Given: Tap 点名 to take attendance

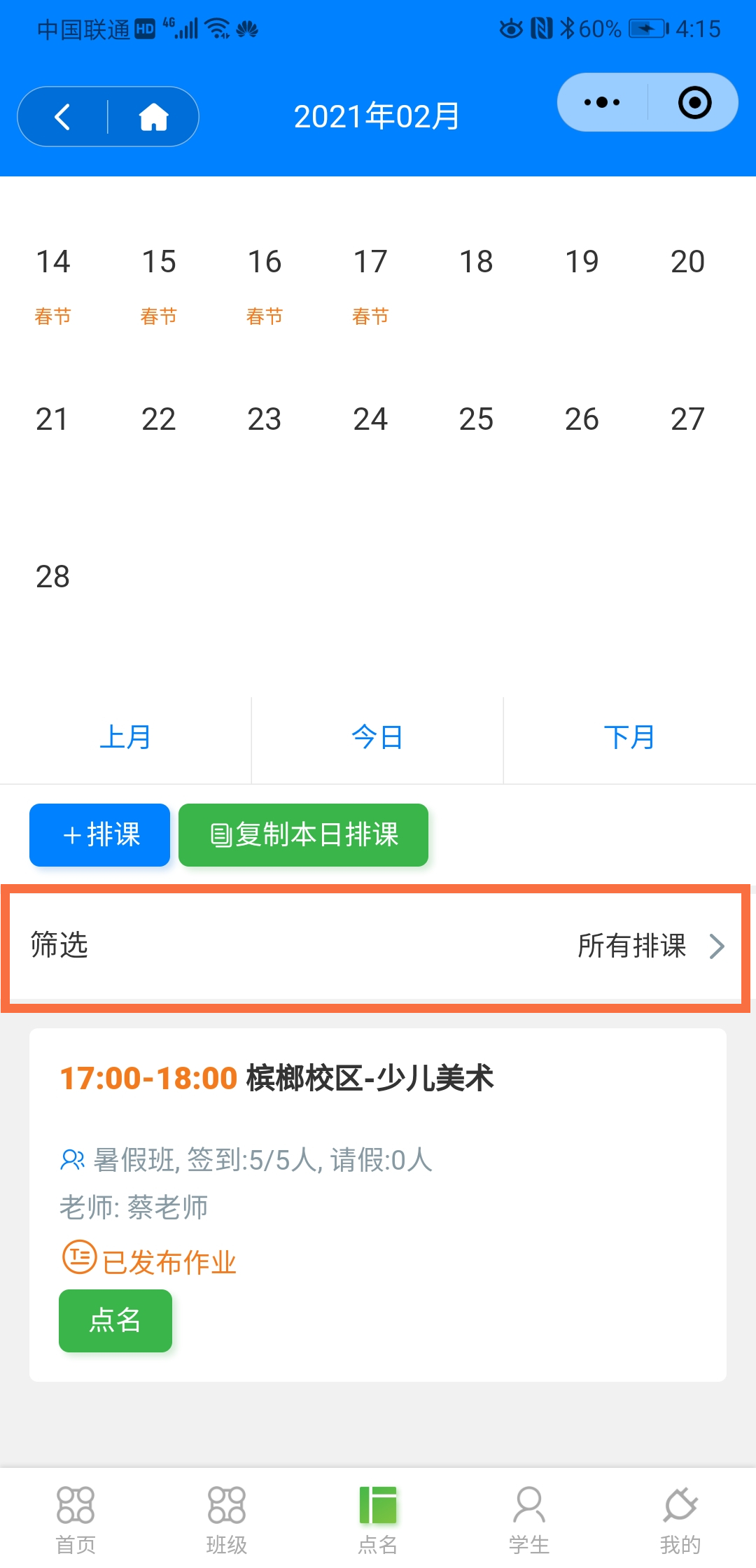Looking at the screenshot, I should [115, 1321].
